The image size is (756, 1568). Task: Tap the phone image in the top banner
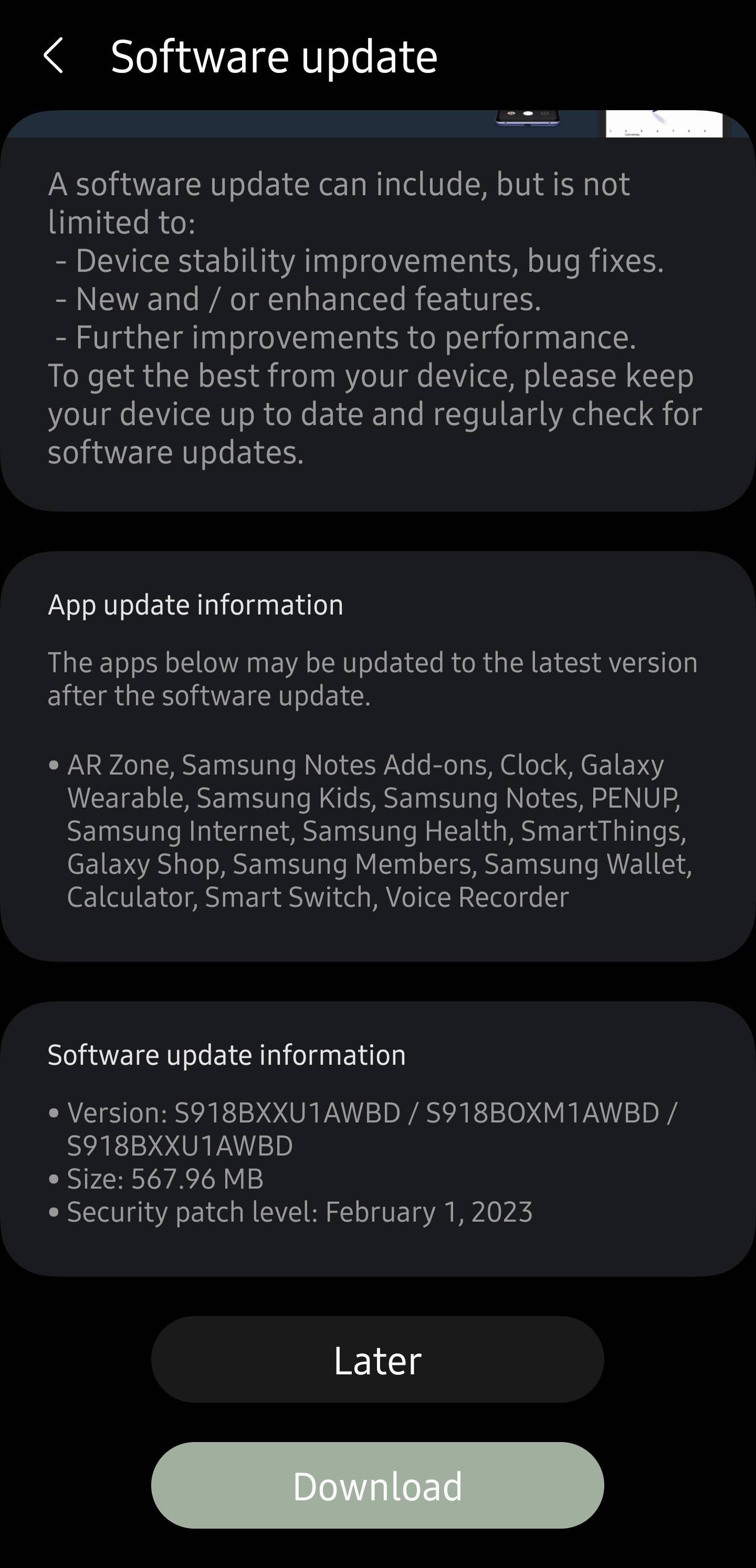point(529,121)
